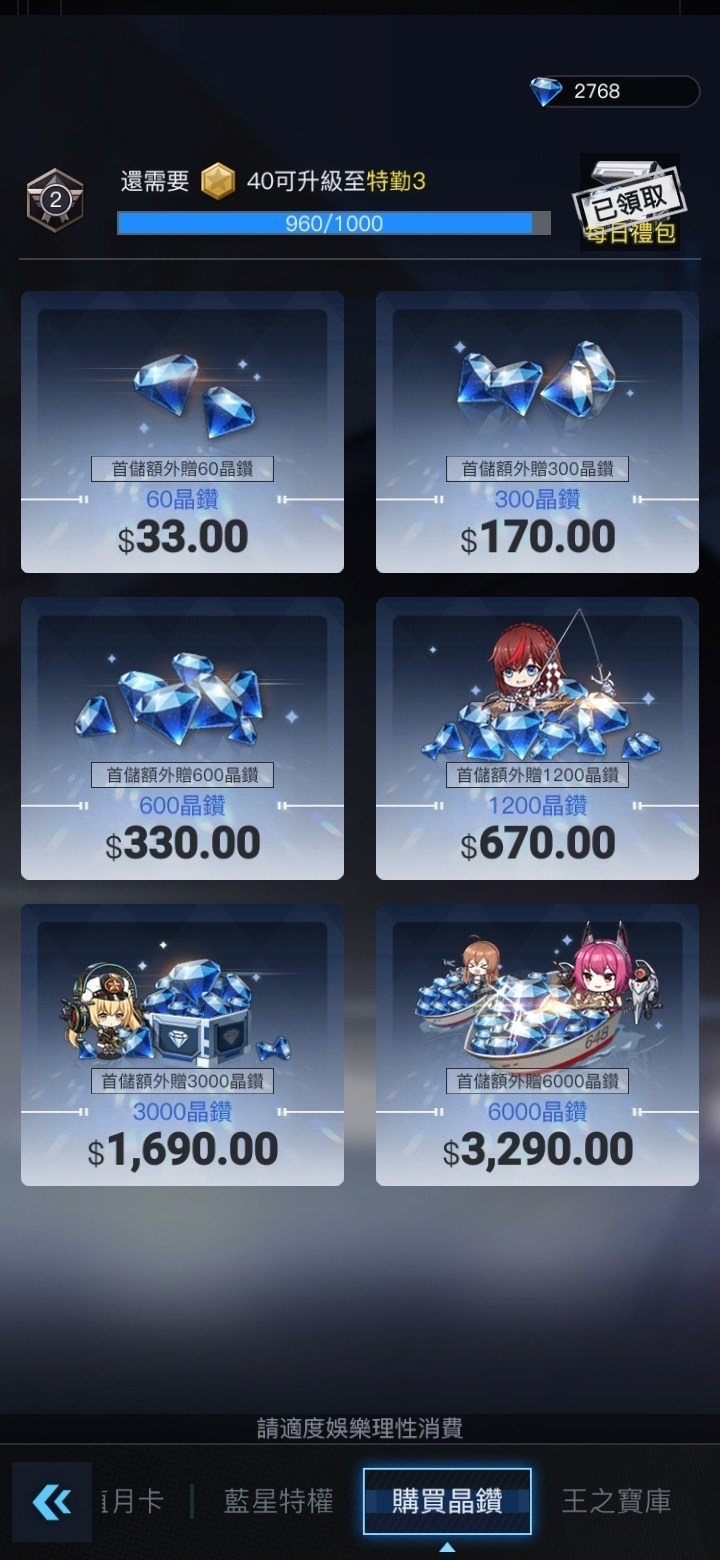720x1560 pixels.
Task: Go back with the double-arrow button
Action: tap(52, 1501)
